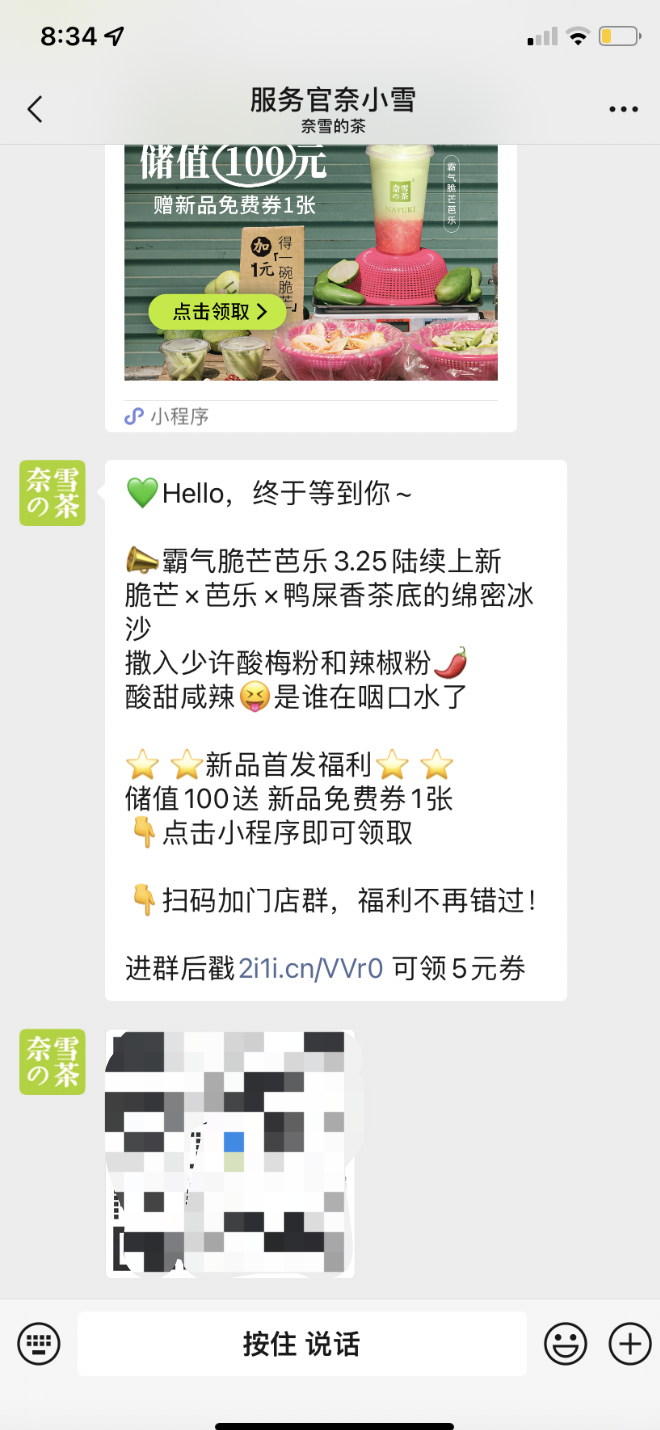View 奈雪の茶 avatar beside the Hello message
Viewport: 660px width, 1430px height.
[x=53, y=493]
